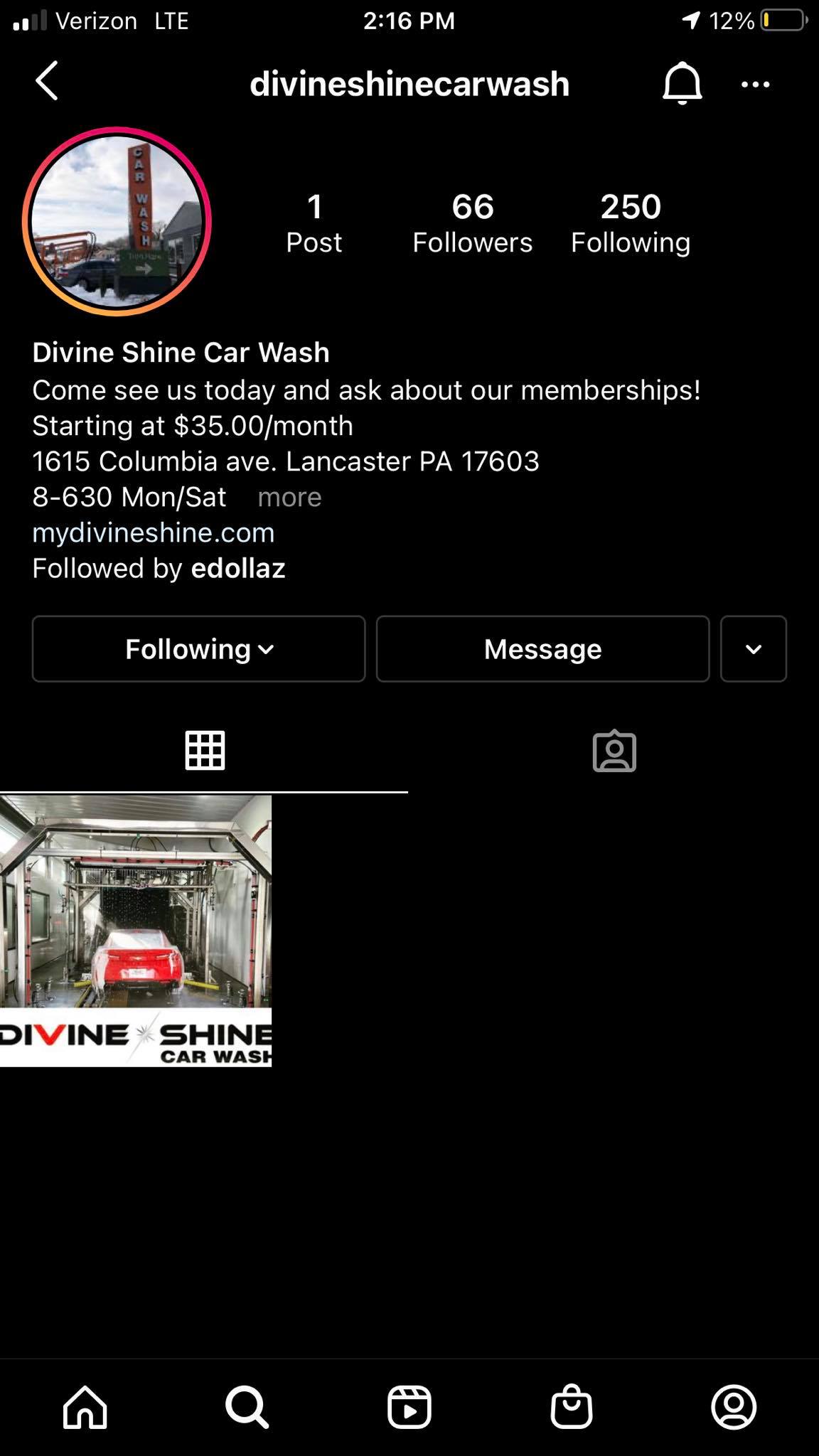Message Divine Shine Car Wash
This screenshot has height=1456, width=819.
coord(542,649)
